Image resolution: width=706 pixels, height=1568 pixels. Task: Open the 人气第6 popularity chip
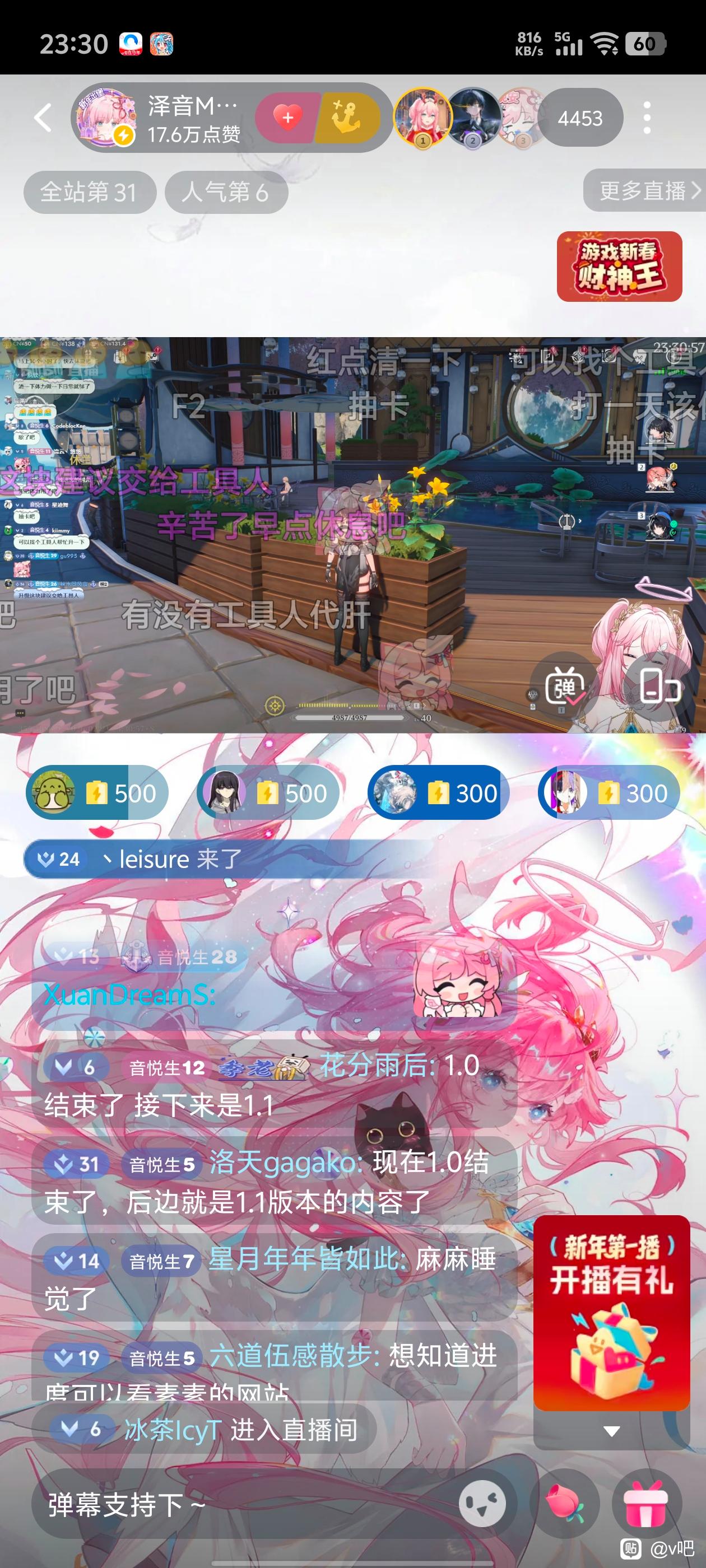point(226,192)
